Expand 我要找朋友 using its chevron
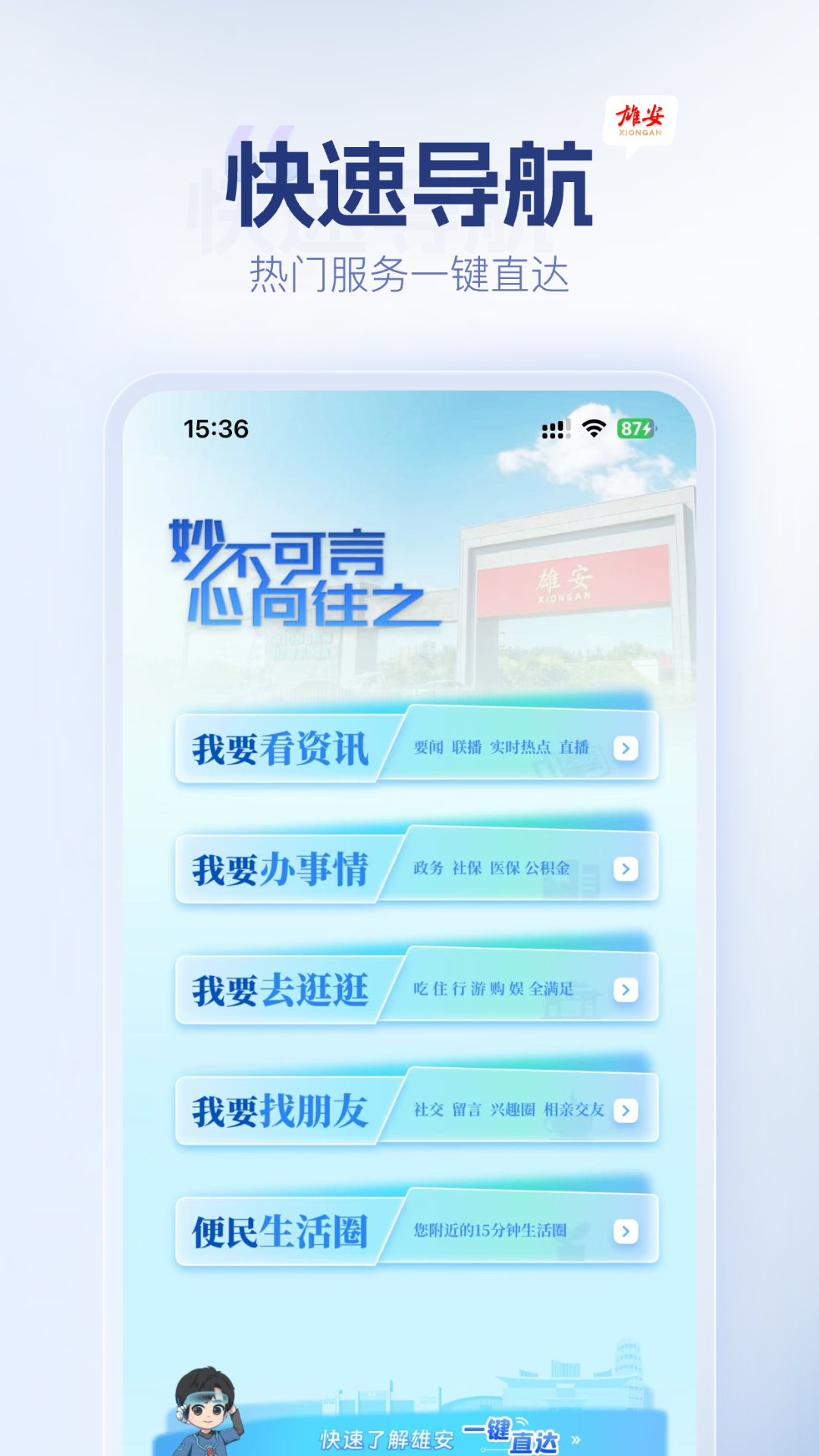The image size is (819, 1456). pyautogui.click(x=626, y=1112)
